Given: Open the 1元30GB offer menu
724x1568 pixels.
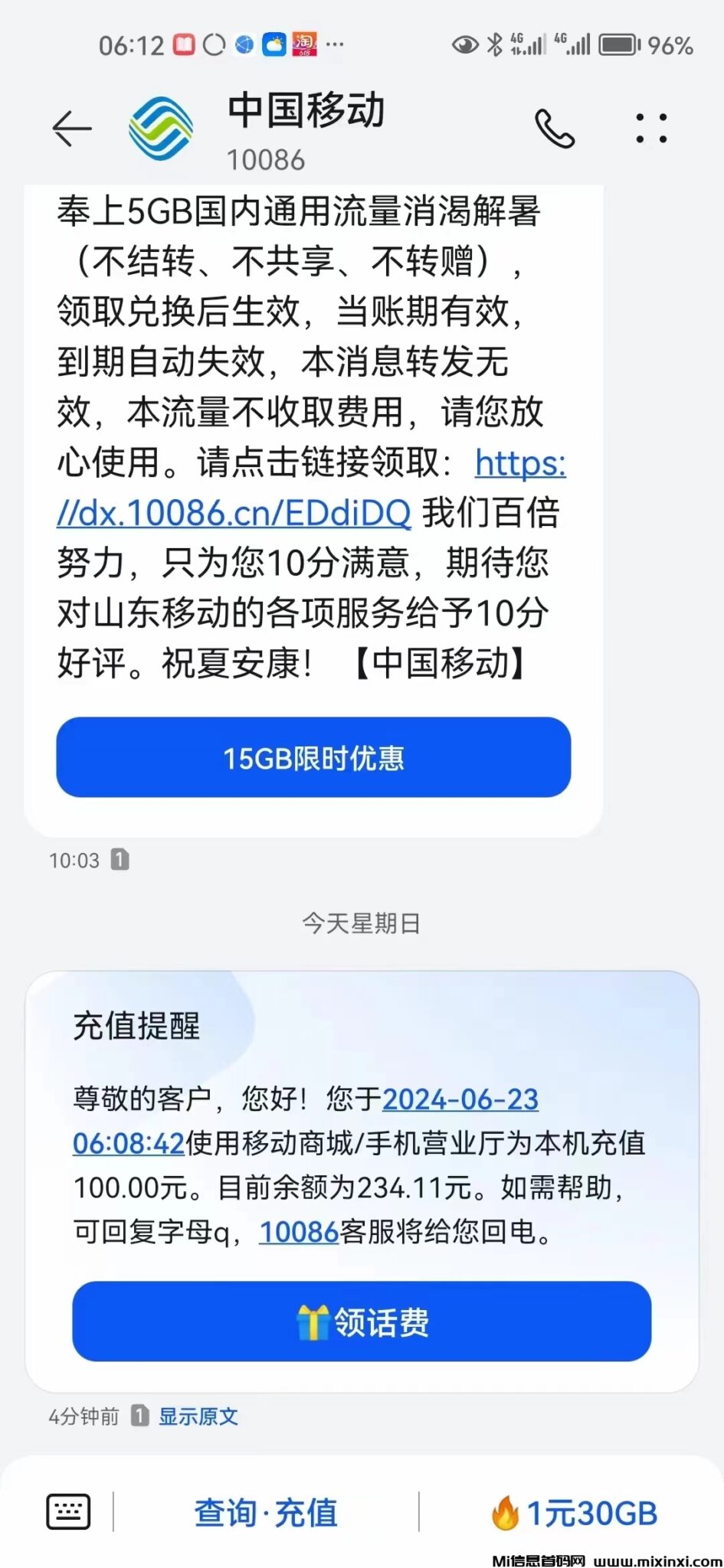Looking at the screenshot, I should click(x=574, y=1513).
